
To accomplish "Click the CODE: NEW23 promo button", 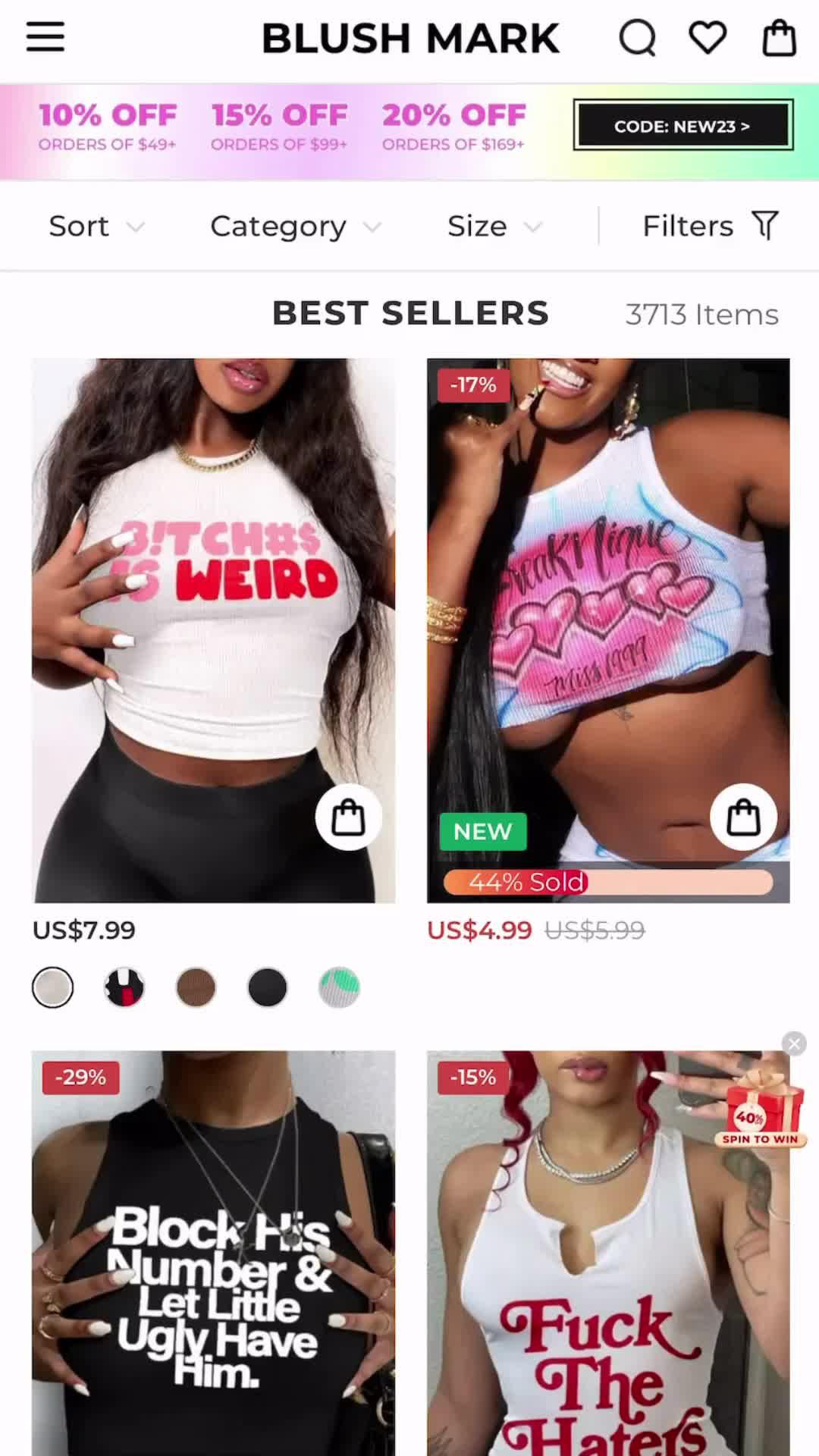I will 682,126.
